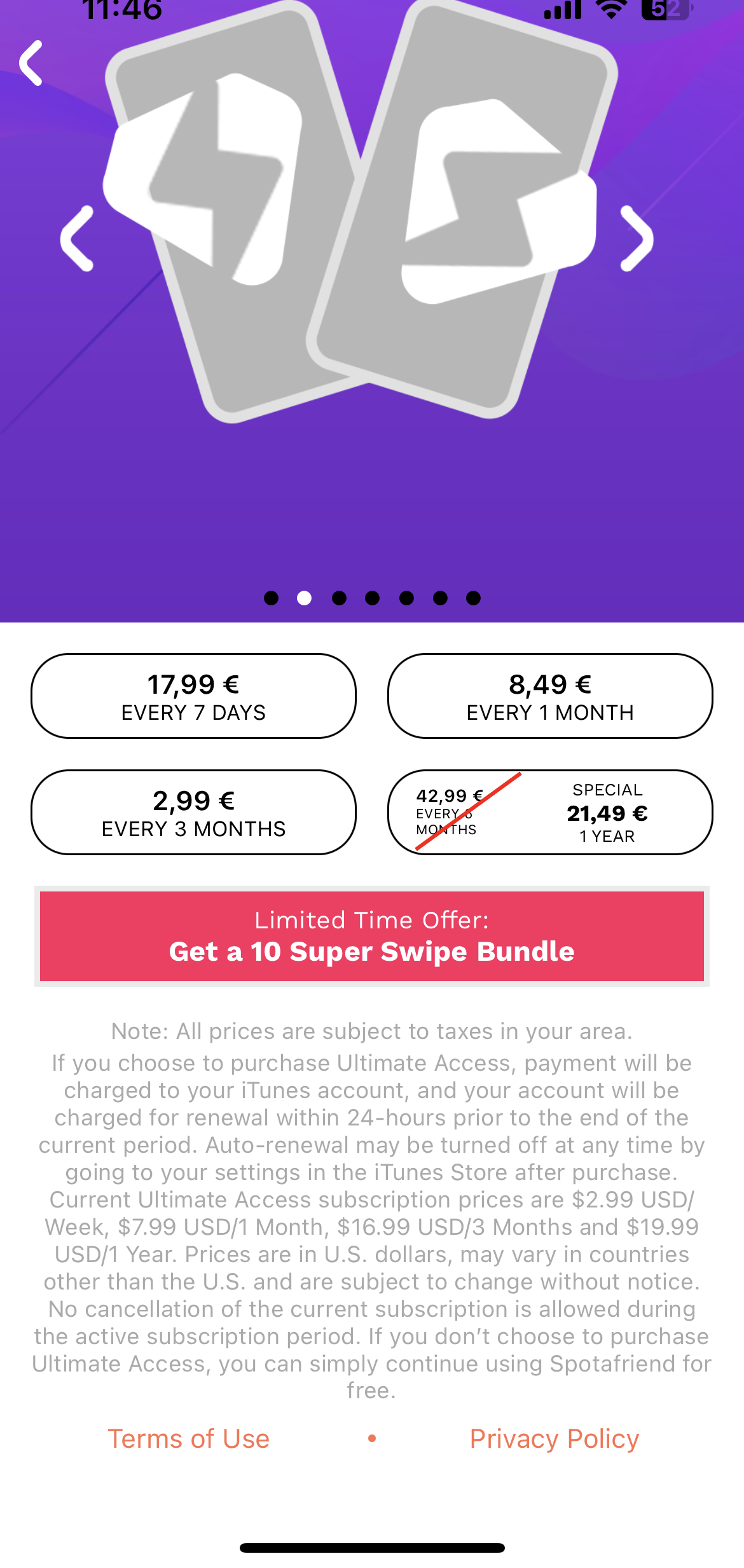Choose the 8,49 € every 1 month plan
The image size is (744, 1568).
click(x=550, y=696)
